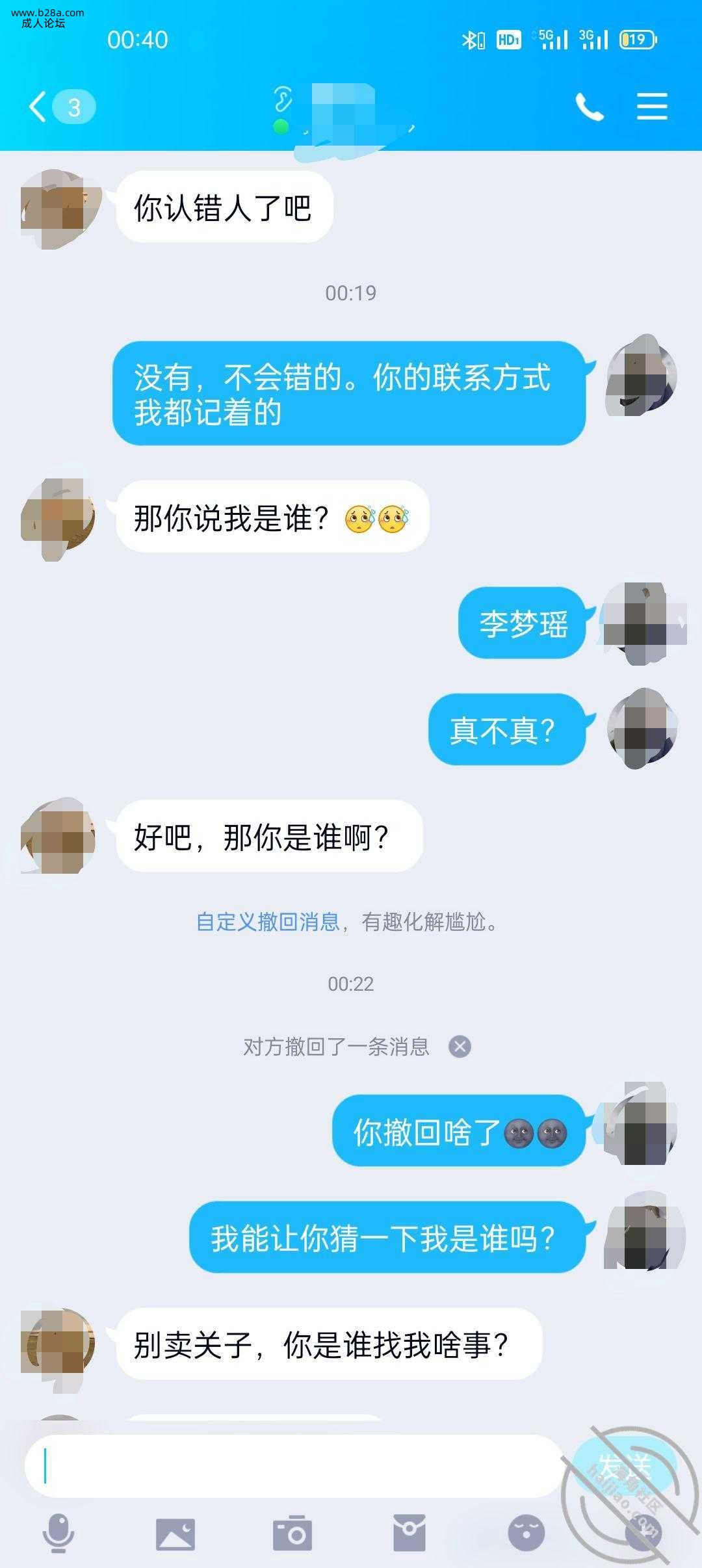Open the 自定义撤回消息 link
This screenshot has width=702, height=1568.
coord(268,922)
